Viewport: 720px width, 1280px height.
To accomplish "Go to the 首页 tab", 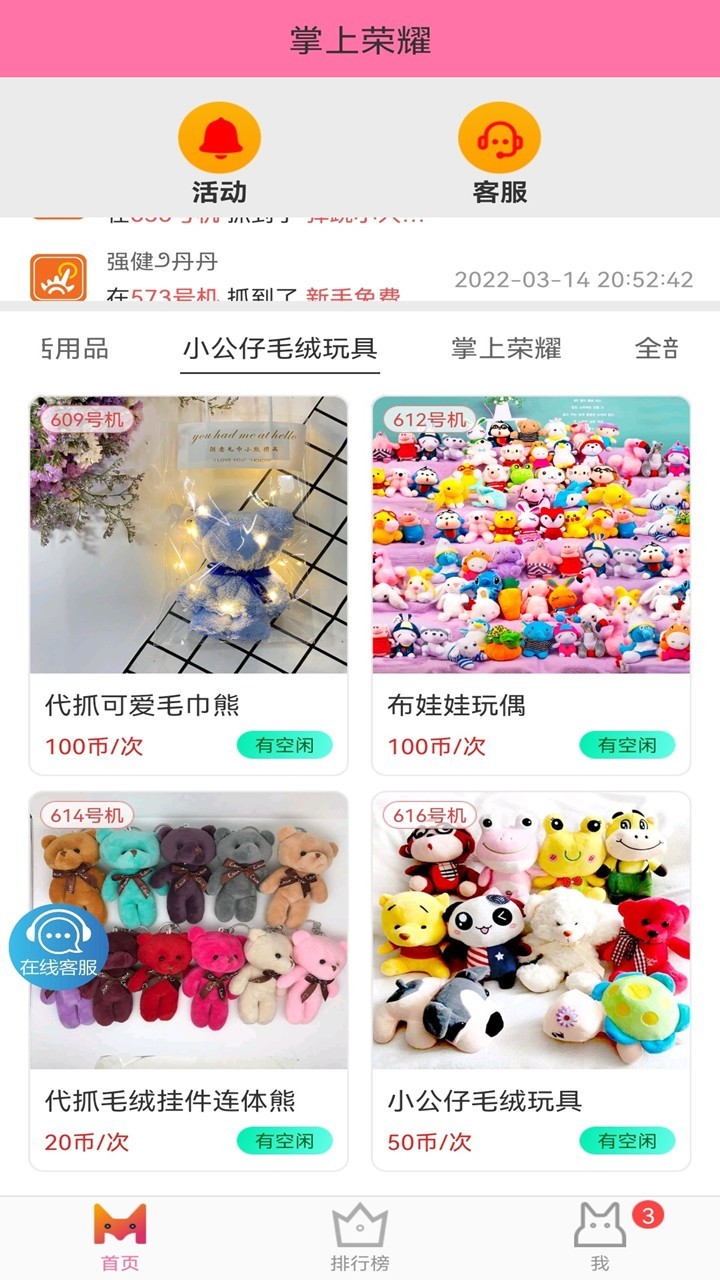I will [x=120, y=1236].
